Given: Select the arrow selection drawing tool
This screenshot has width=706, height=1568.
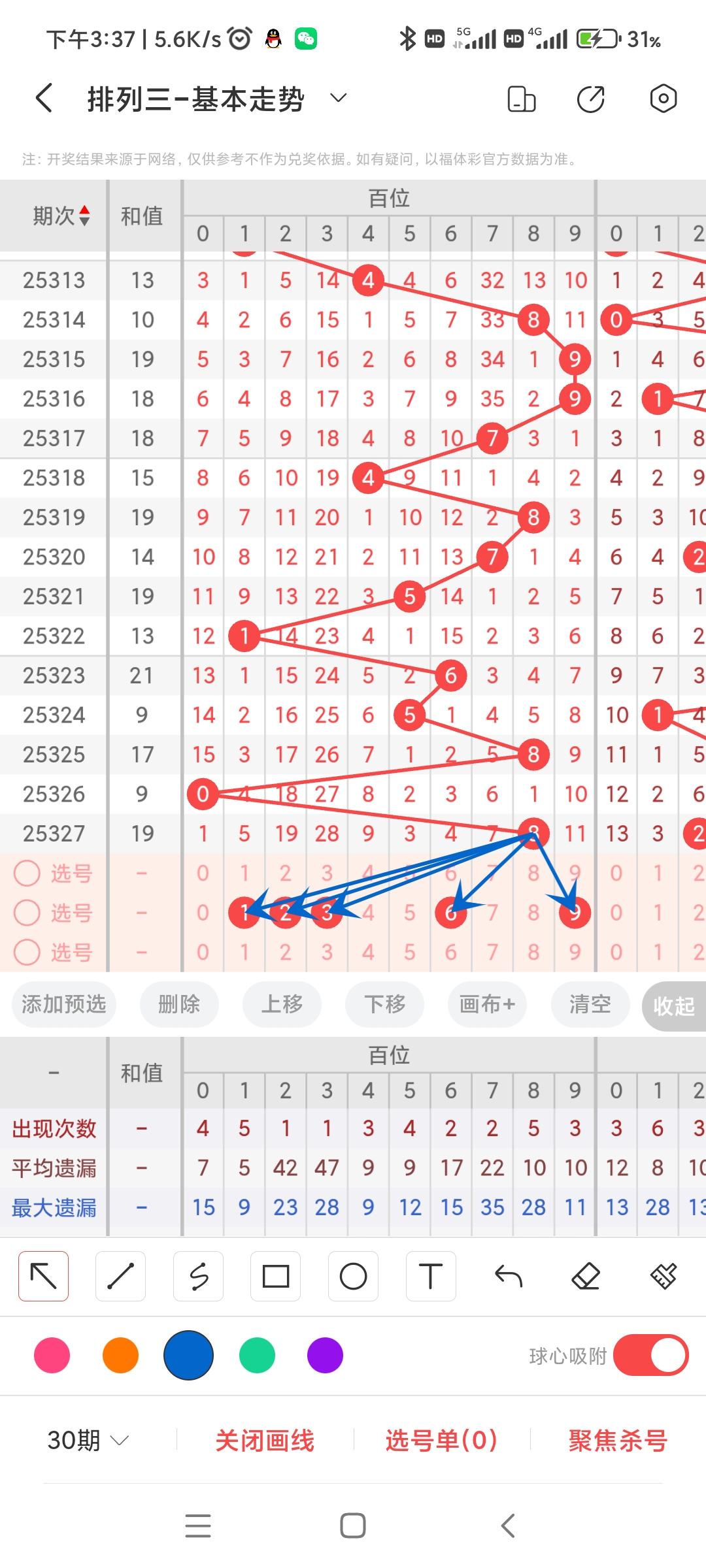Looking at the screenshot, I should tap(43, 1275).
